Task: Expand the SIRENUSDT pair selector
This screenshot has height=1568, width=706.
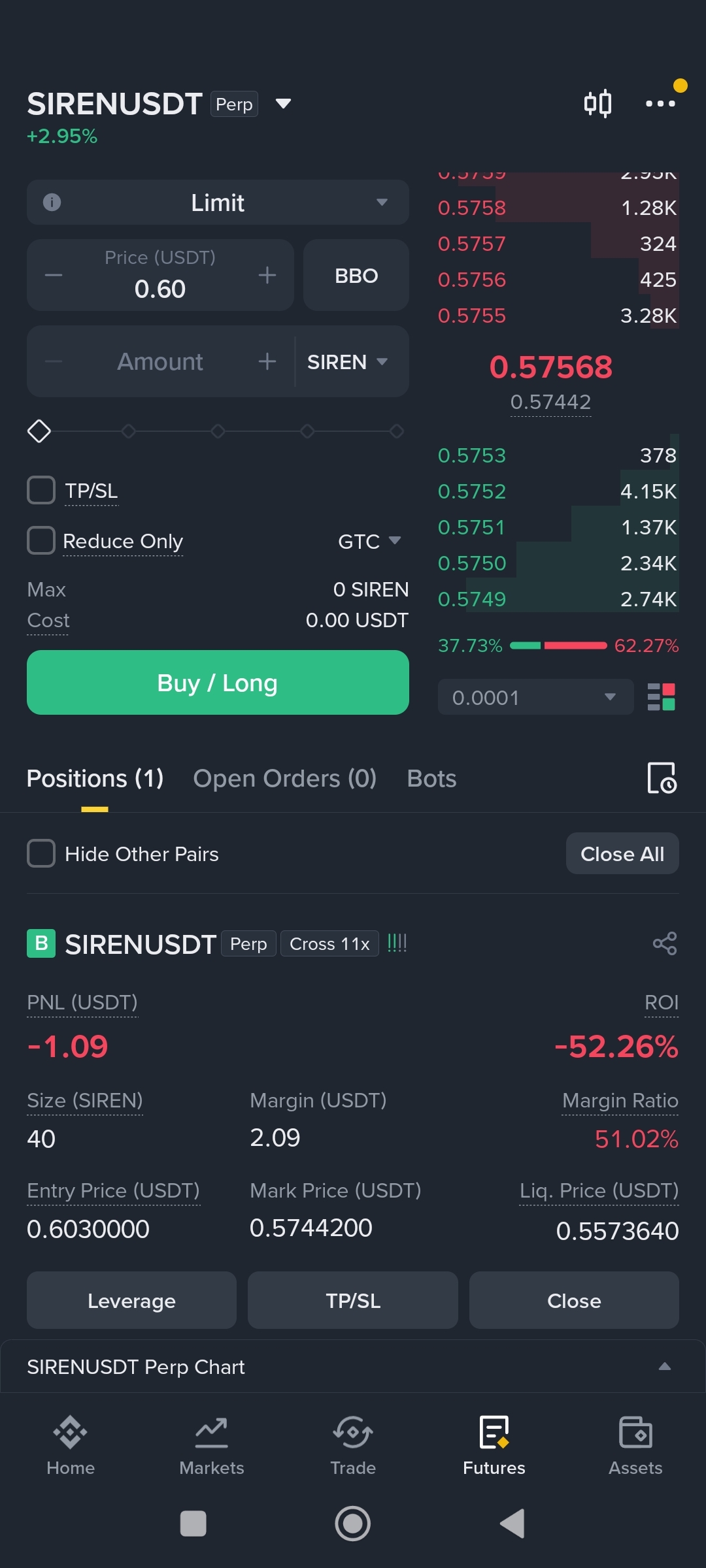Action: point(283,103)
